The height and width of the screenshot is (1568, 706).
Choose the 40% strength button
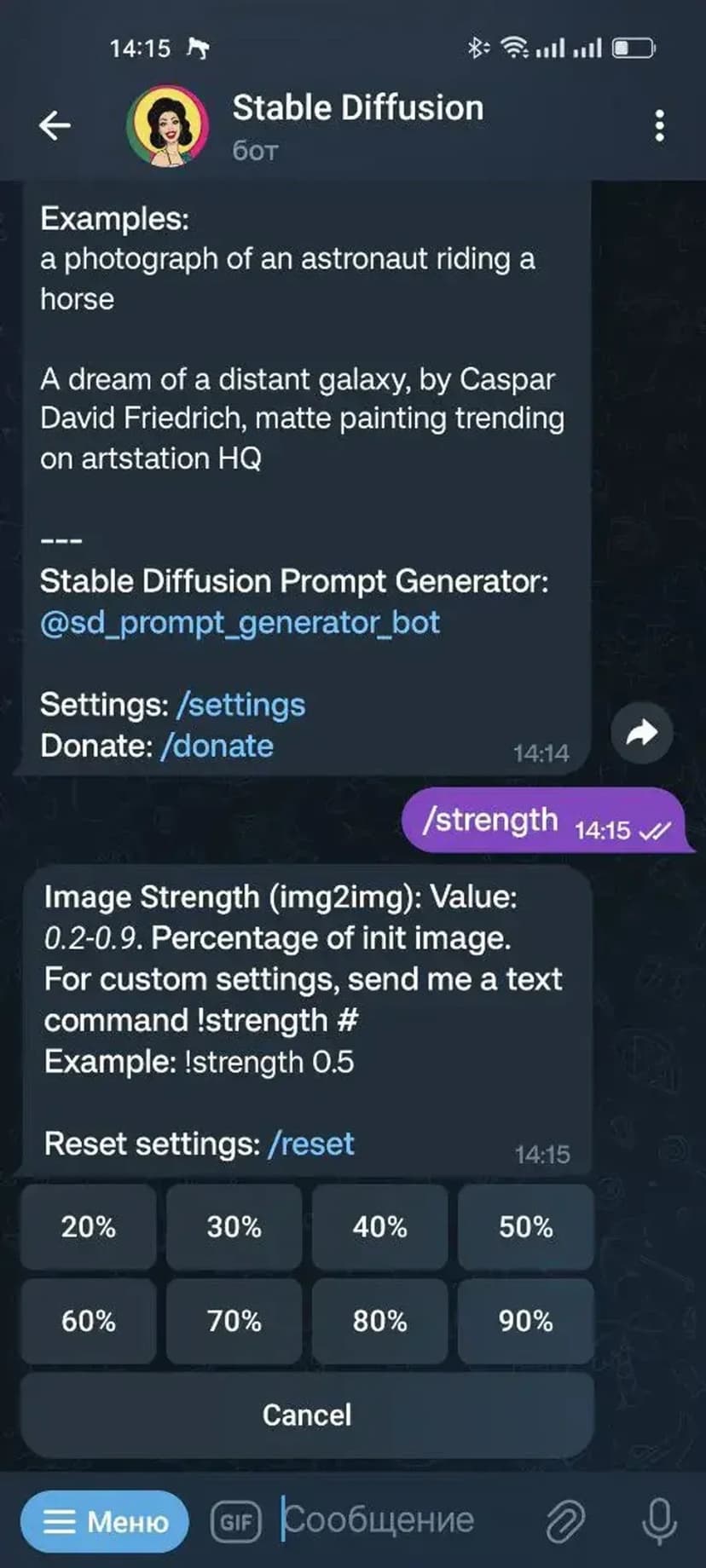coord(380,1226)
